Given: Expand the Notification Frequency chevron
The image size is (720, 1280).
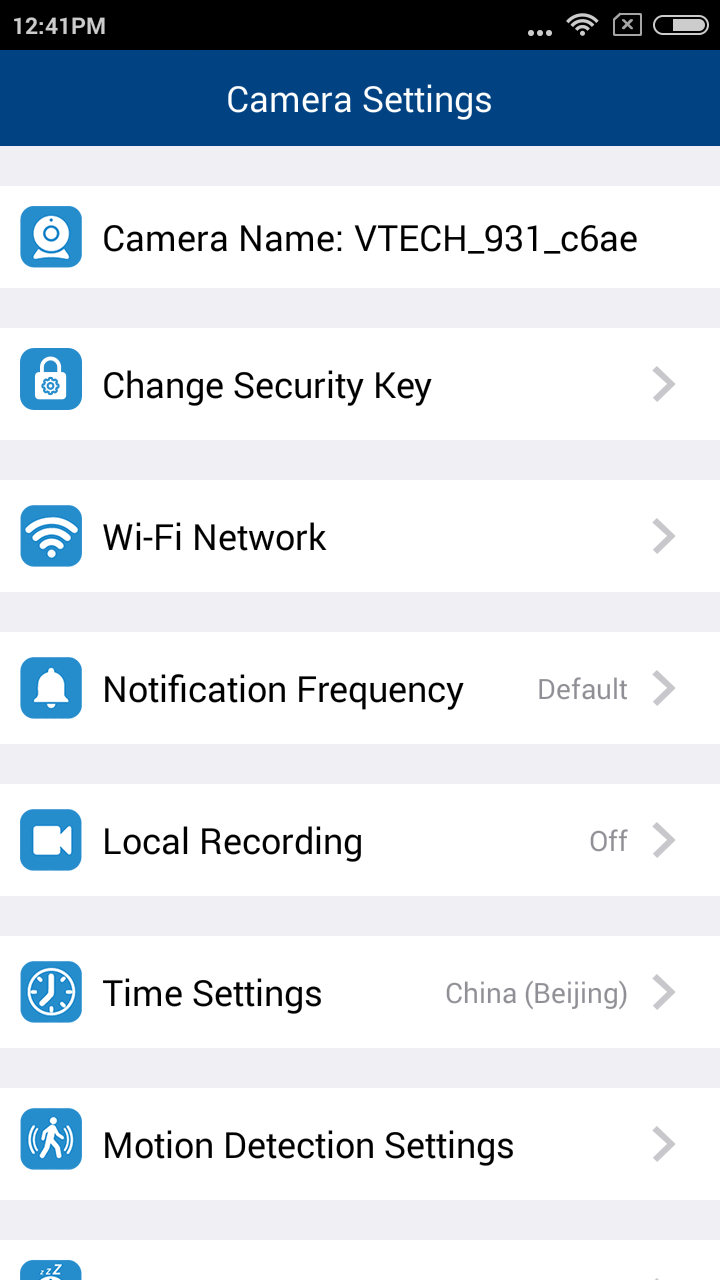Looking at the screenshot, I should coord(663,688).
